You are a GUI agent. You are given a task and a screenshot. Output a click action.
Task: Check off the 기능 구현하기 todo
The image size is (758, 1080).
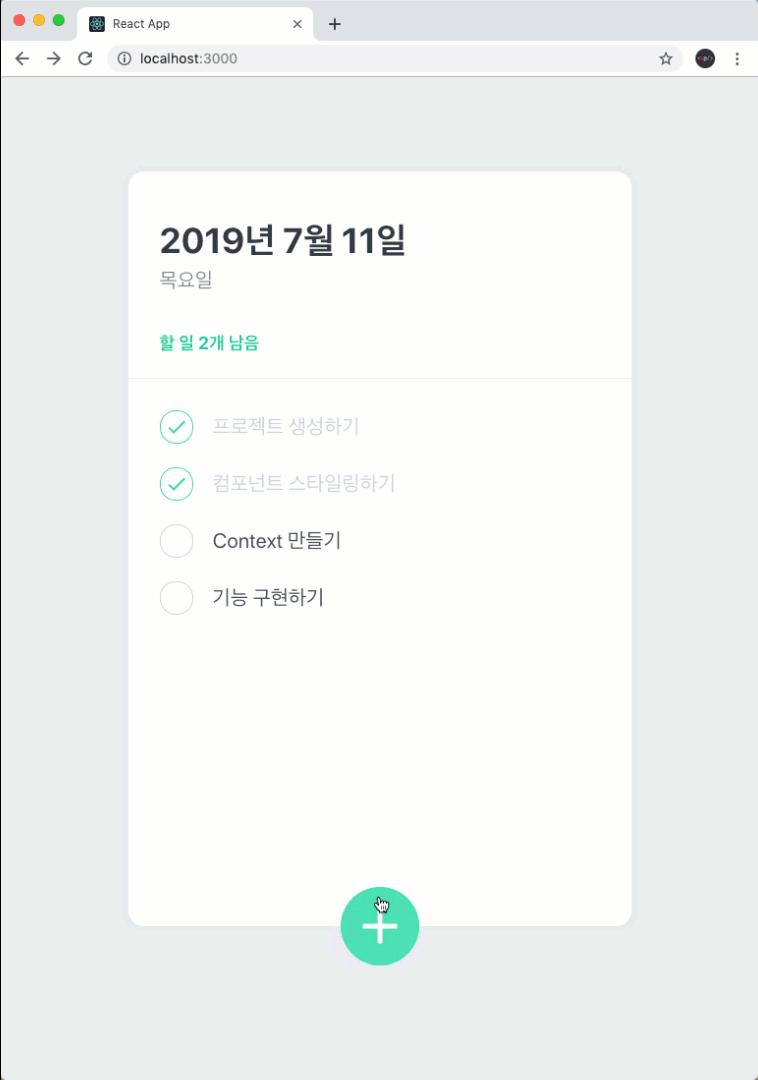[x=176, y=598]
